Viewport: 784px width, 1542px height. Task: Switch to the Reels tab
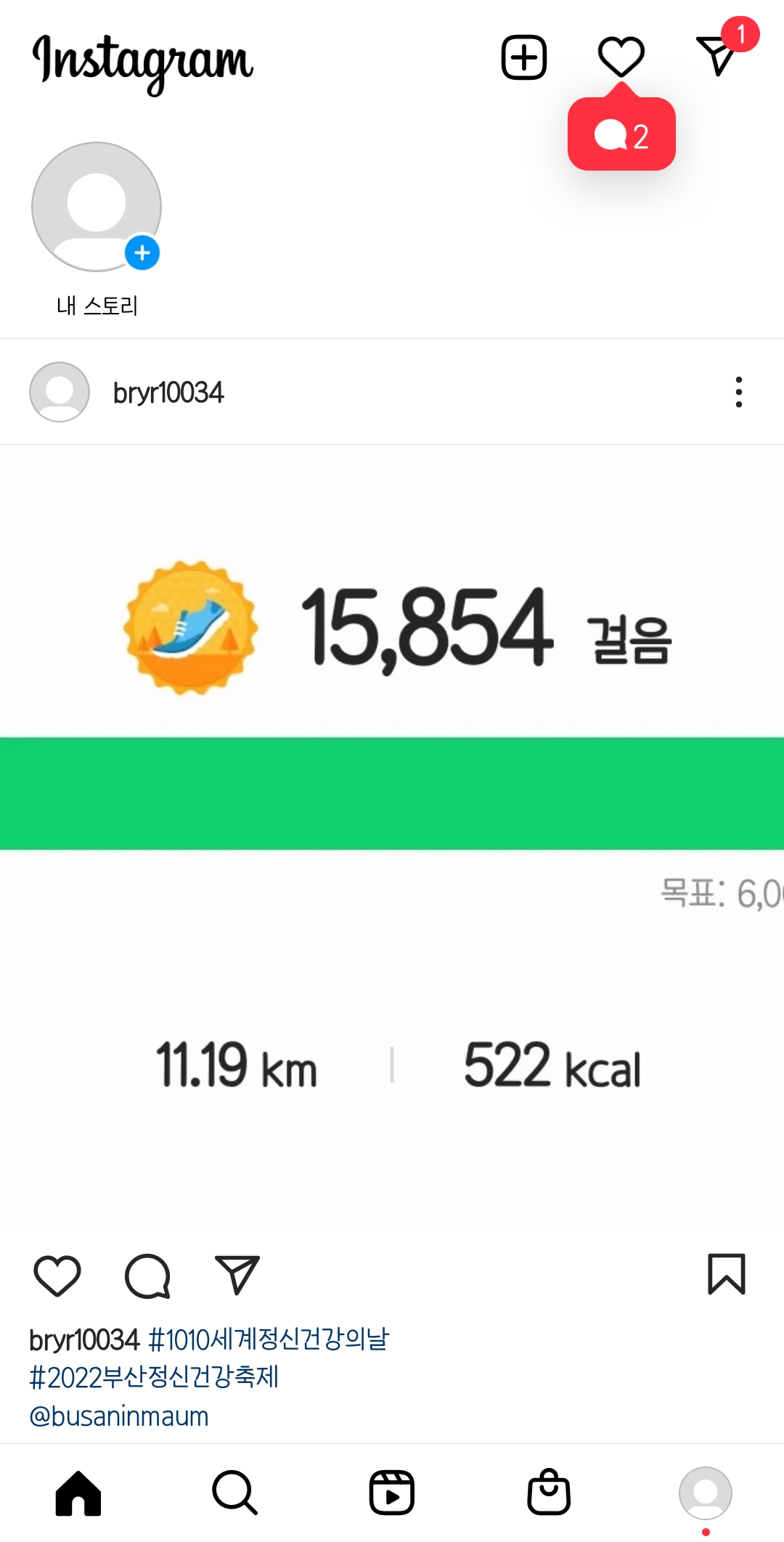(391, 1493)
